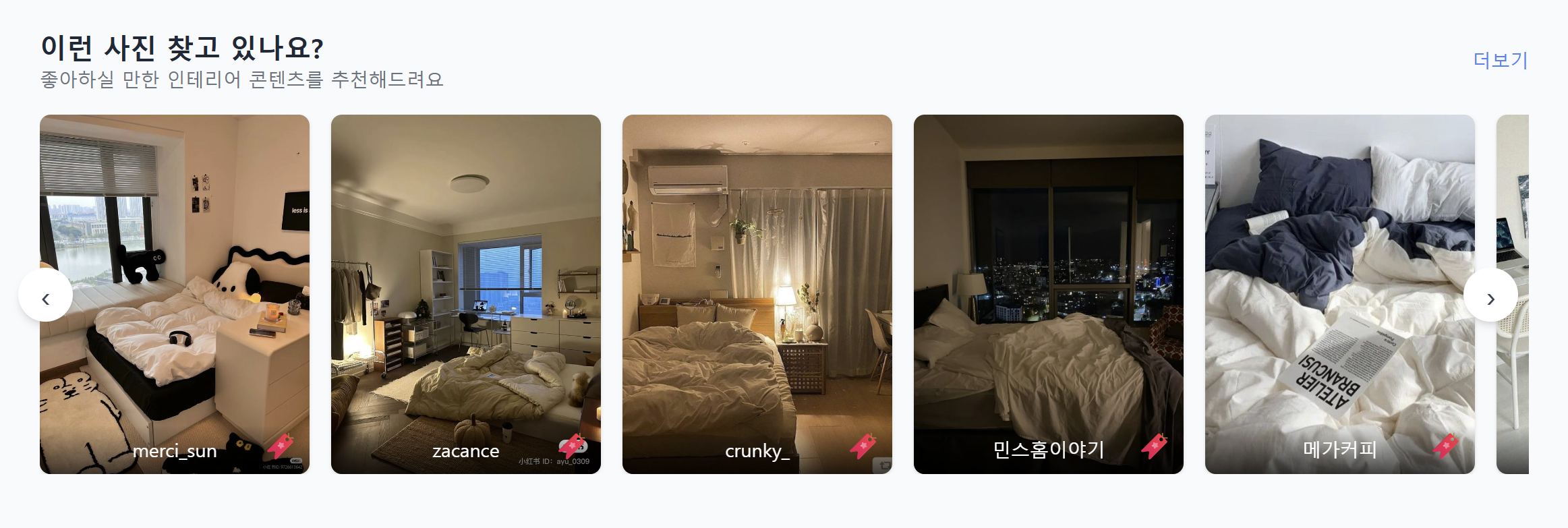Show the next carousel photos
Viewport: 1568px width, 528px height.
[x=1490, y=295]
